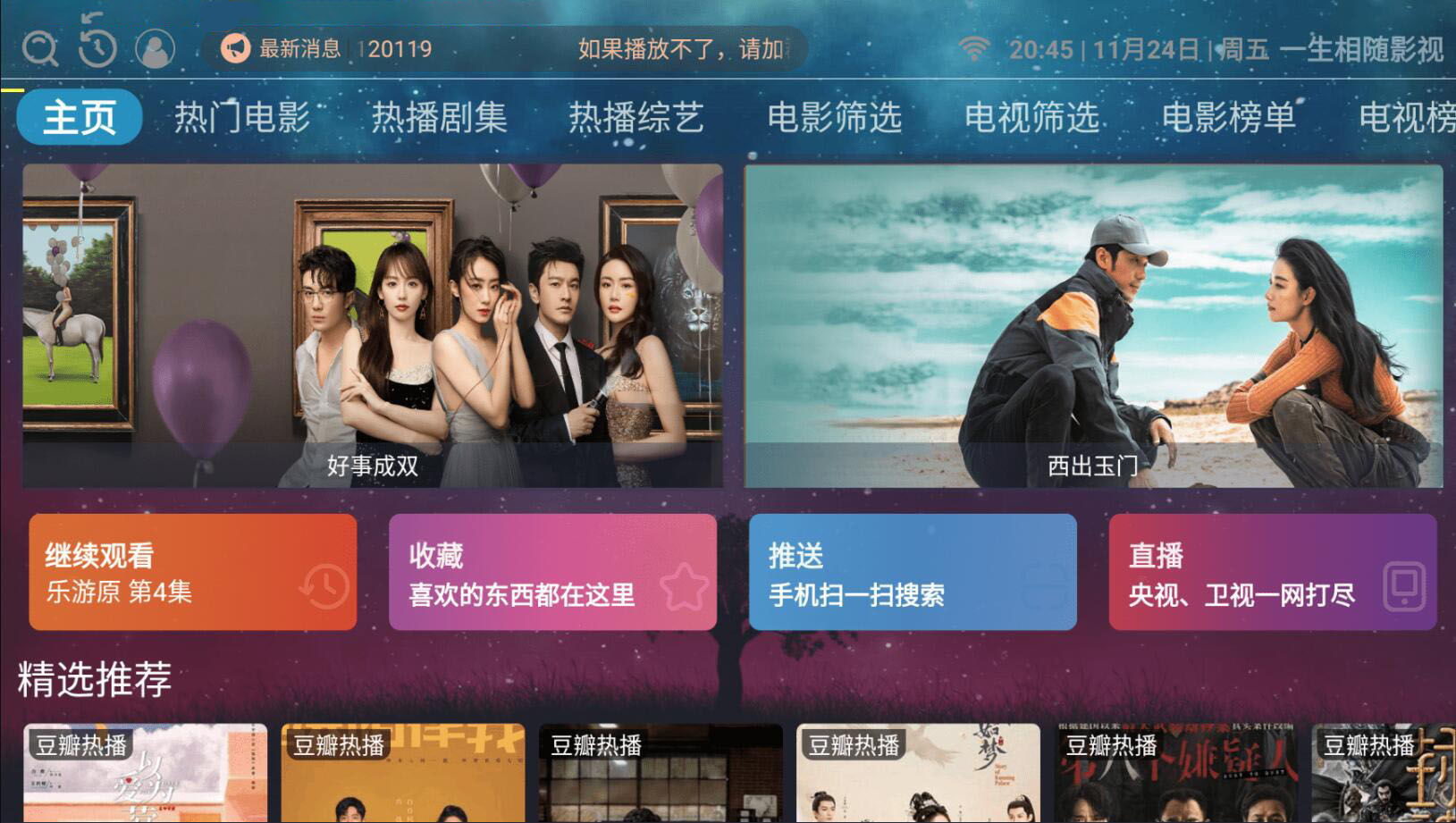The height and width of the screenshot is (823, 1456).
Task: Open the 好事成双 banner
Action: (373, 325)
